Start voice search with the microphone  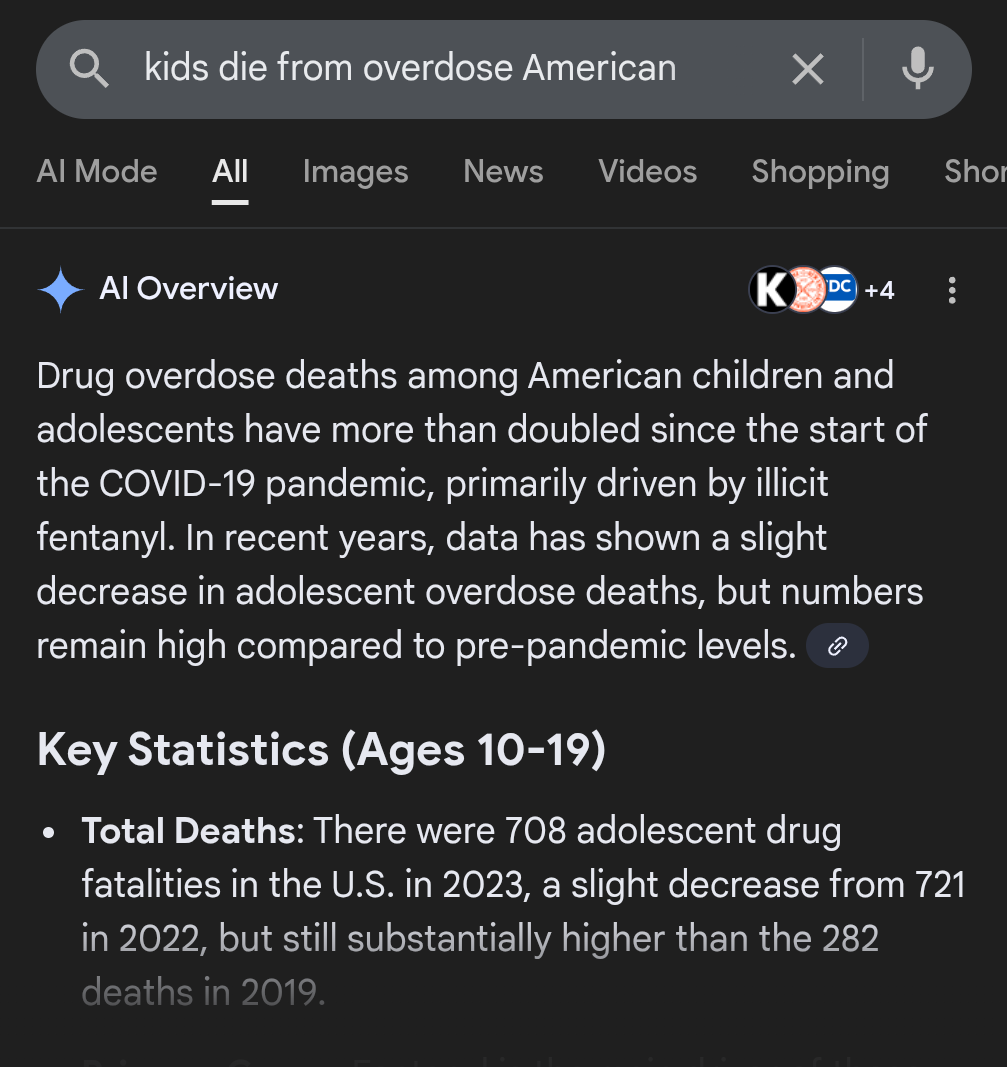(917, 69)
